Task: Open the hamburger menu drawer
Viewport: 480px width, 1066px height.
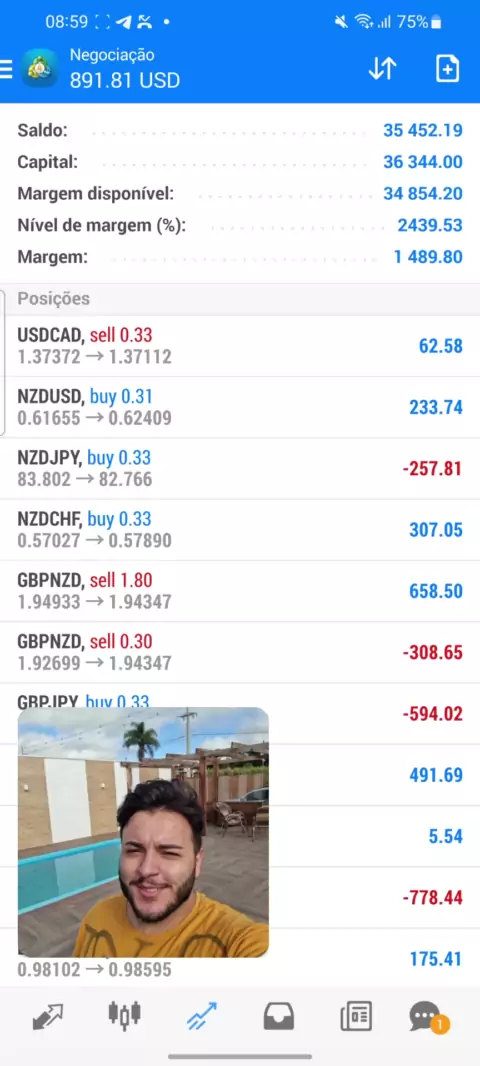Action: (x=6, y=69)
